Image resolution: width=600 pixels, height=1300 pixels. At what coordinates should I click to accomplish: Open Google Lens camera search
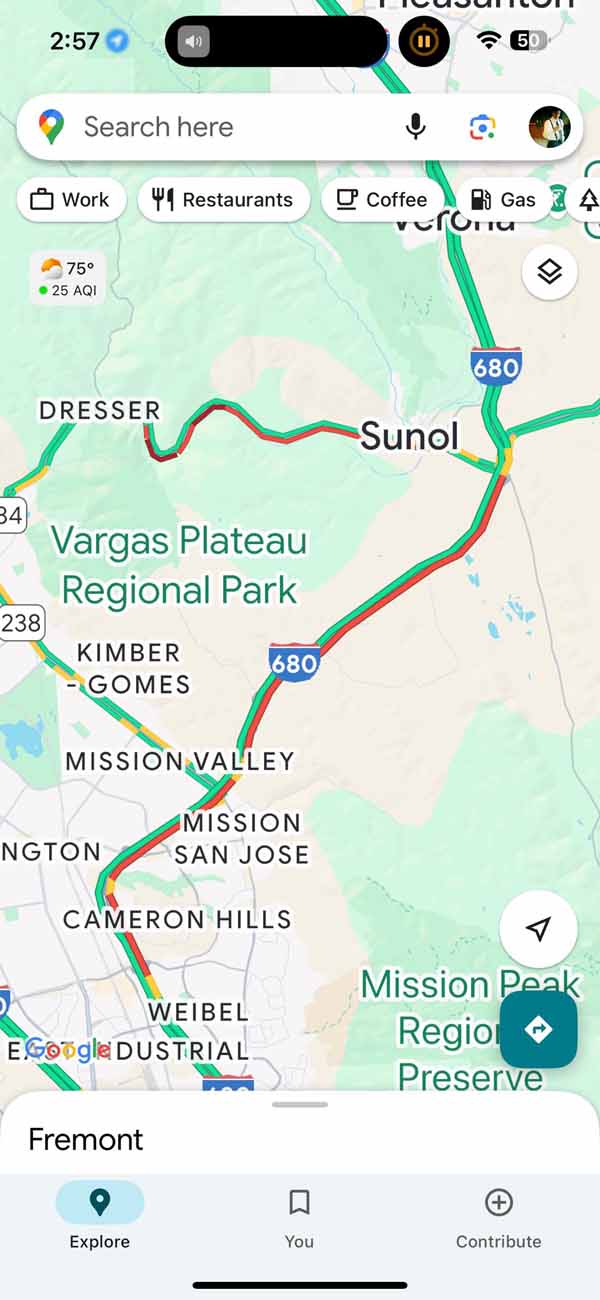[x=483, y=127]
